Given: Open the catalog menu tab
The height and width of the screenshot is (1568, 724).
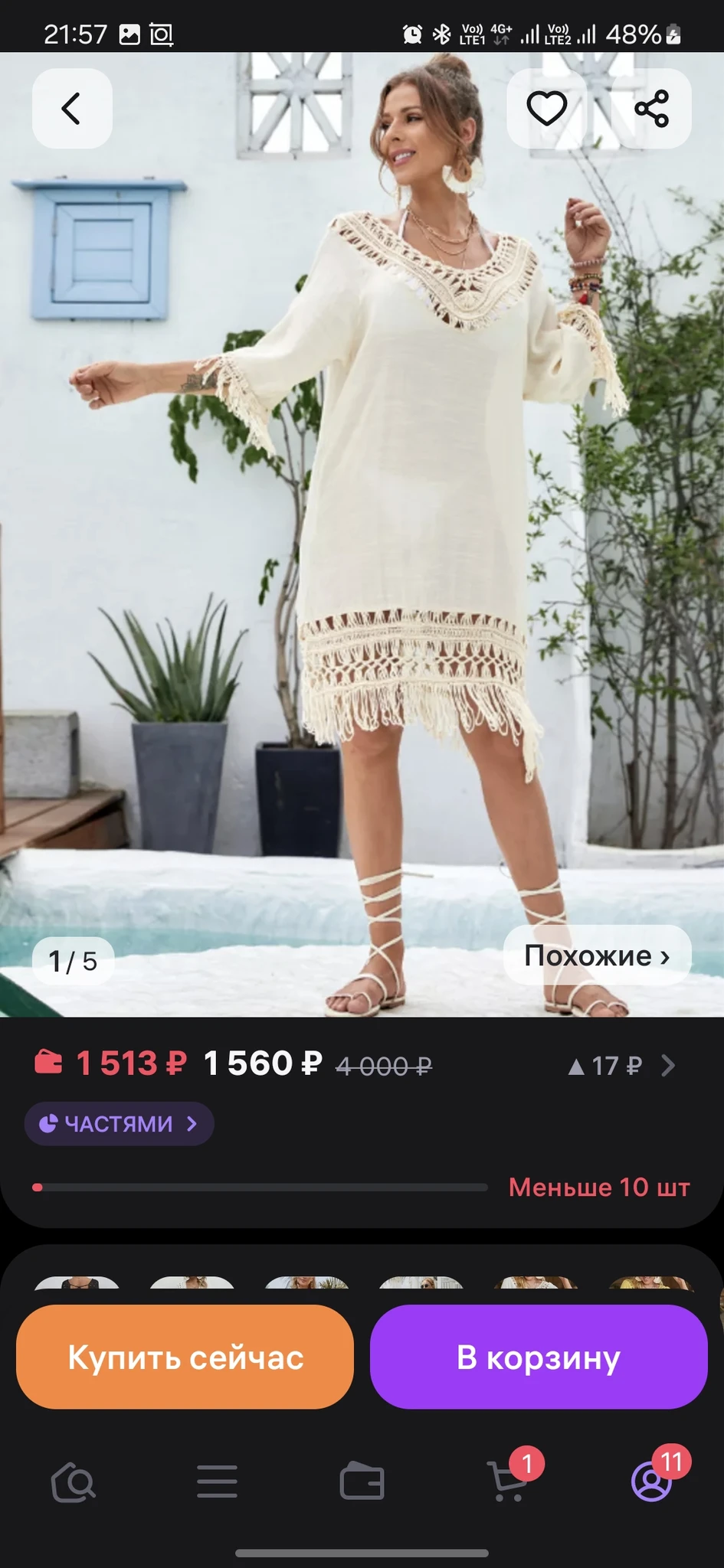Looking at the screenshot, I should (217, 1483).
